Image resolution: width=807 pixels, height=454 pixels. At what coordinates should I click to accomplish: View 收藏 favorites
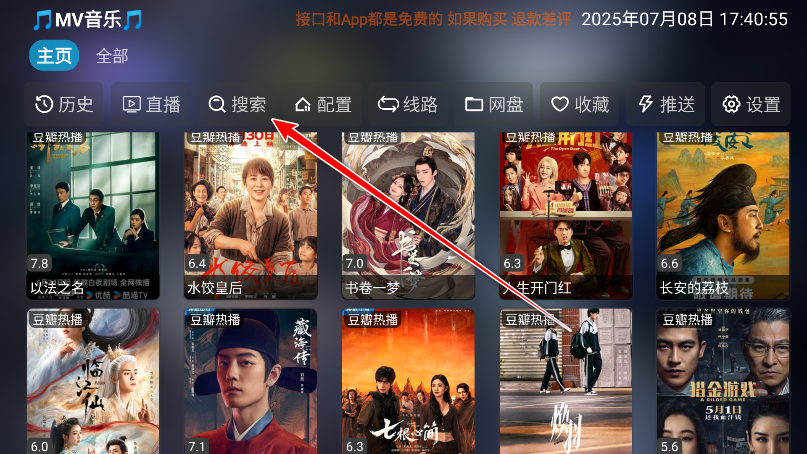pos(580,104)
